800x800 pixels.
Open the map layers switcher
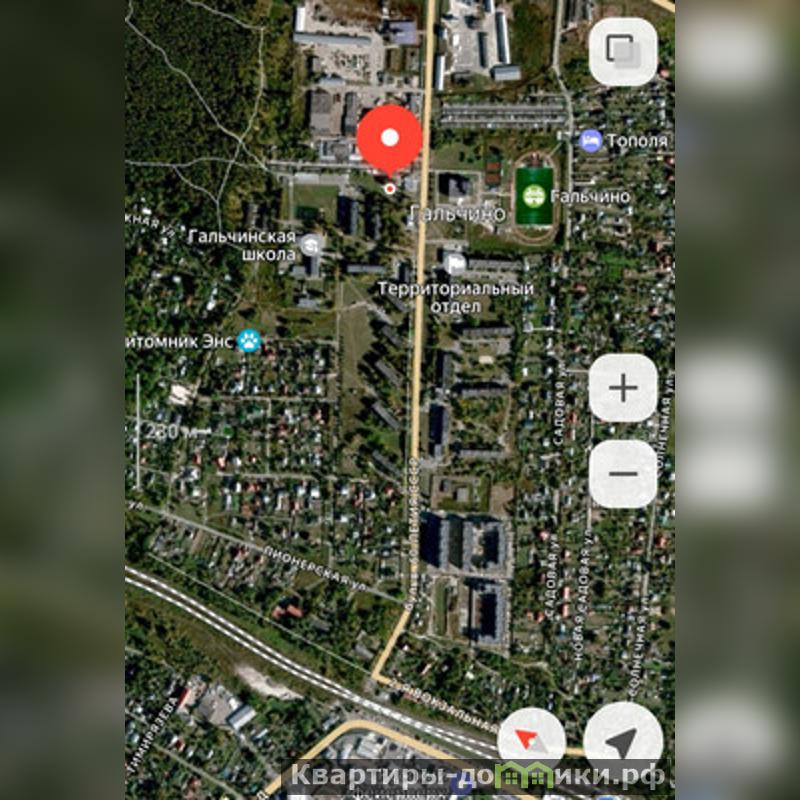tap(623, 51)
